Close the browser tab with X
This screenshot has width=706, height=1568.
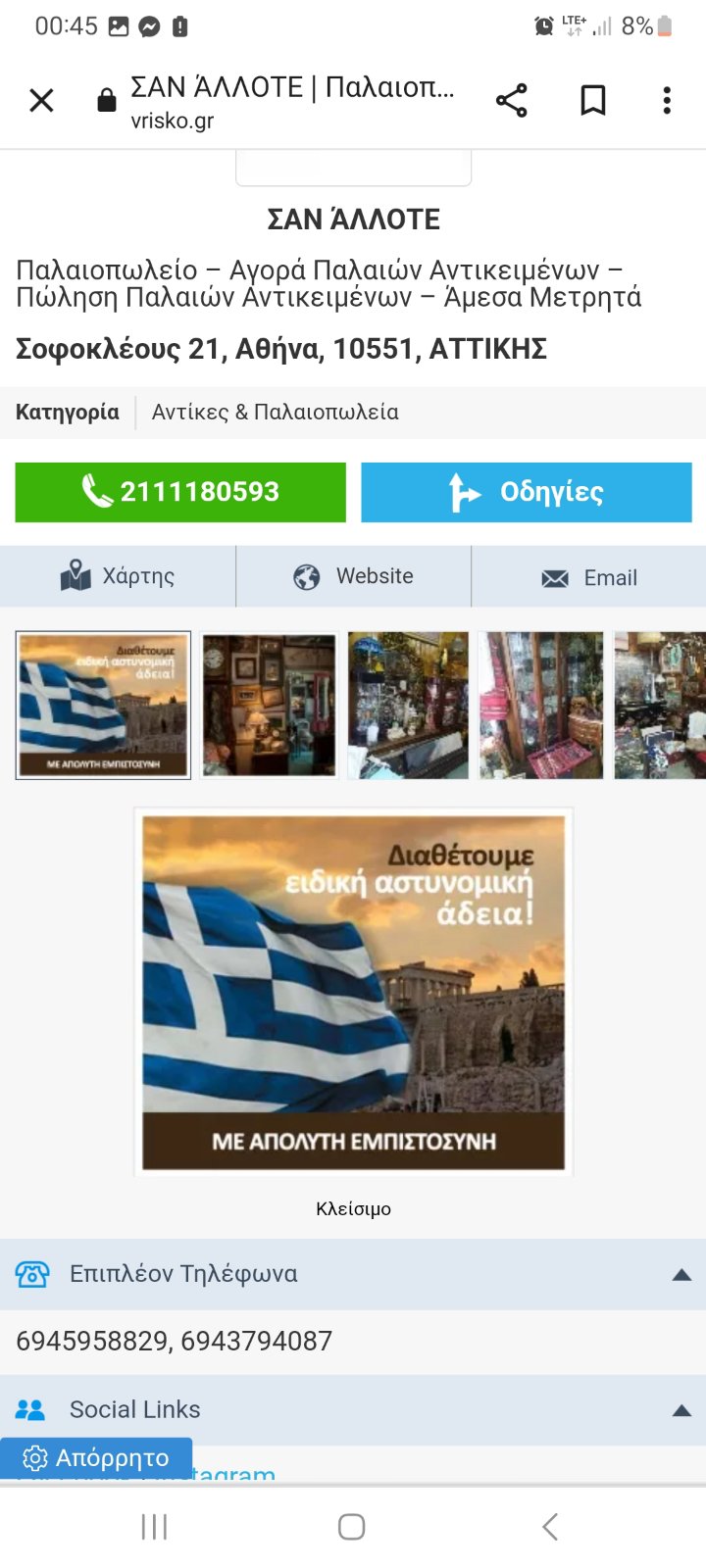[x=41, y=100]
